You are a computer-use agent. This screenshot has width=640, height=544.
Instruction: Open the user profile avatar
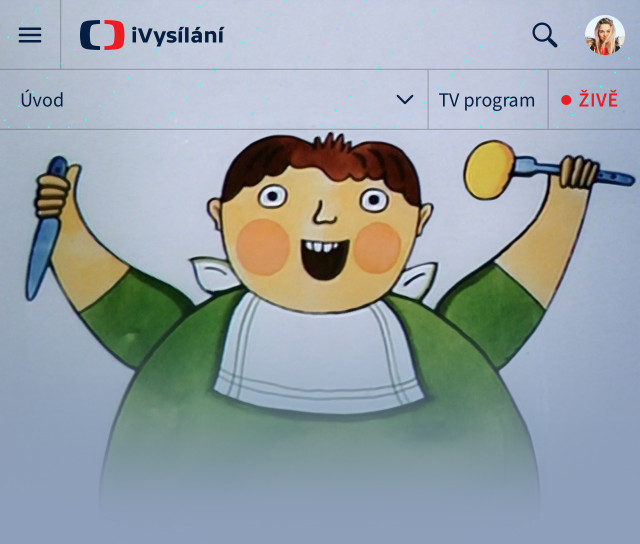coord(604,35)
